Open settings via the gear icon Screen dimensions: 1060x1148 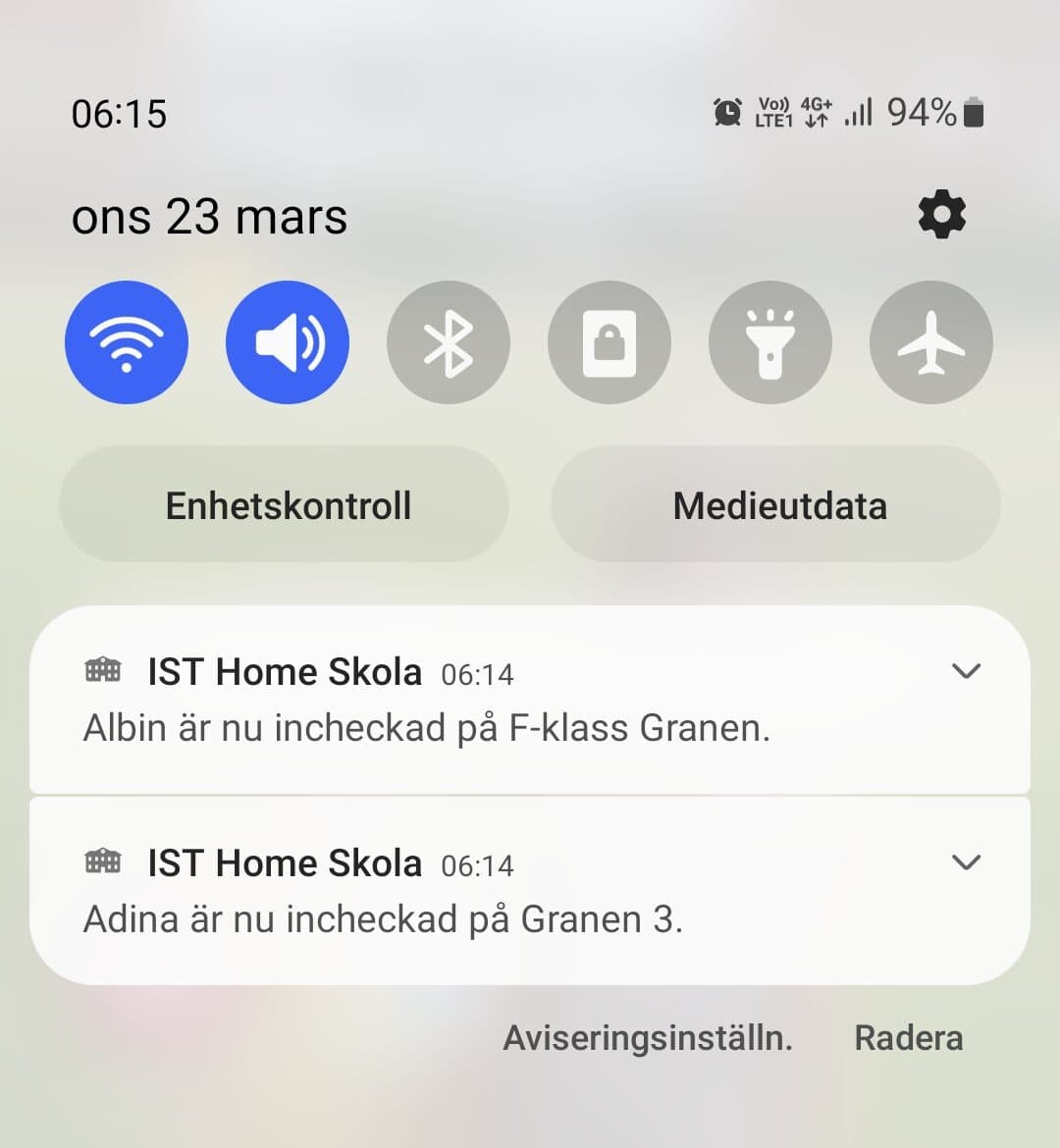click(941, 215)
